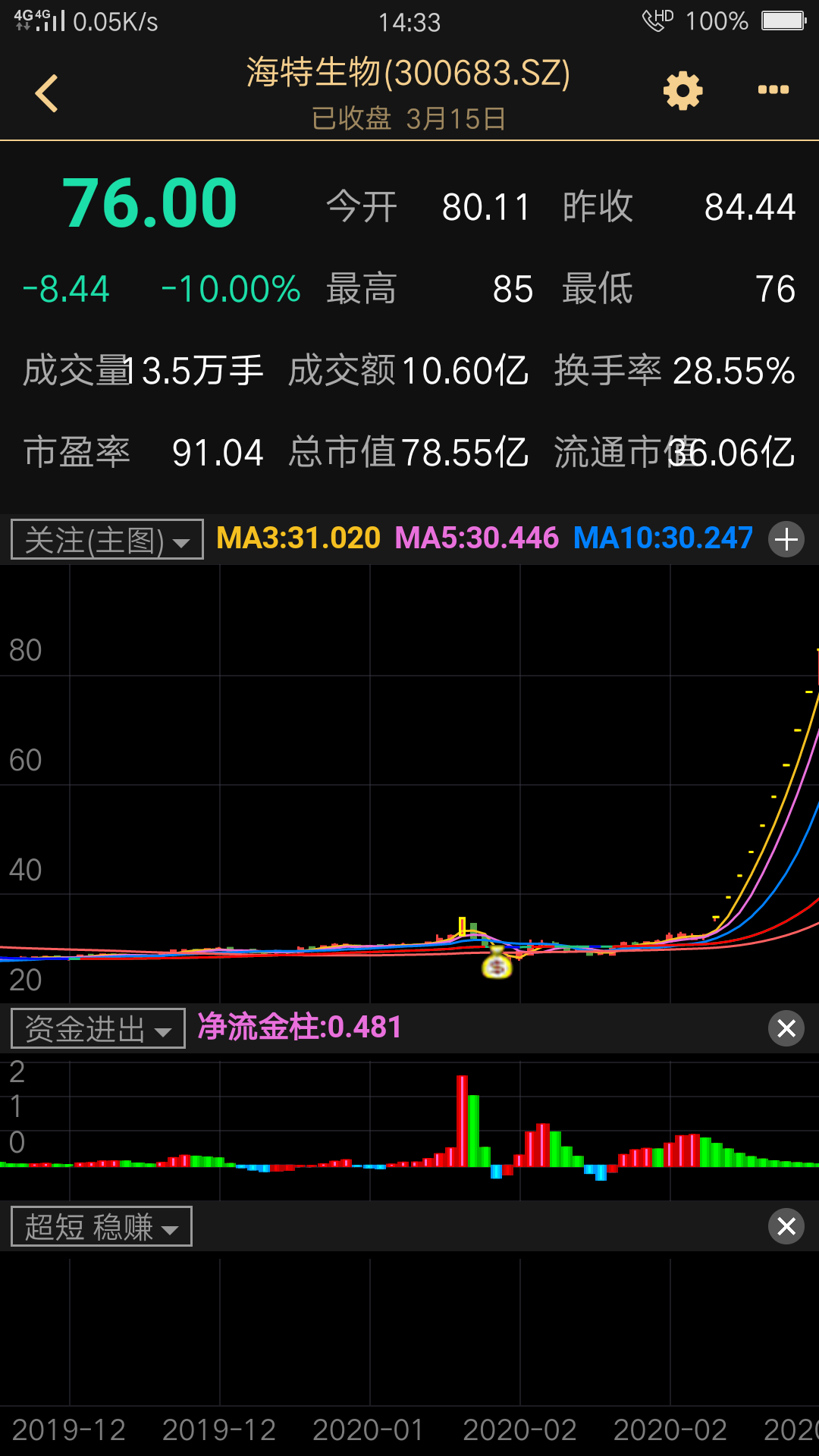Open the three-dot overflow menu

point(773,89)
